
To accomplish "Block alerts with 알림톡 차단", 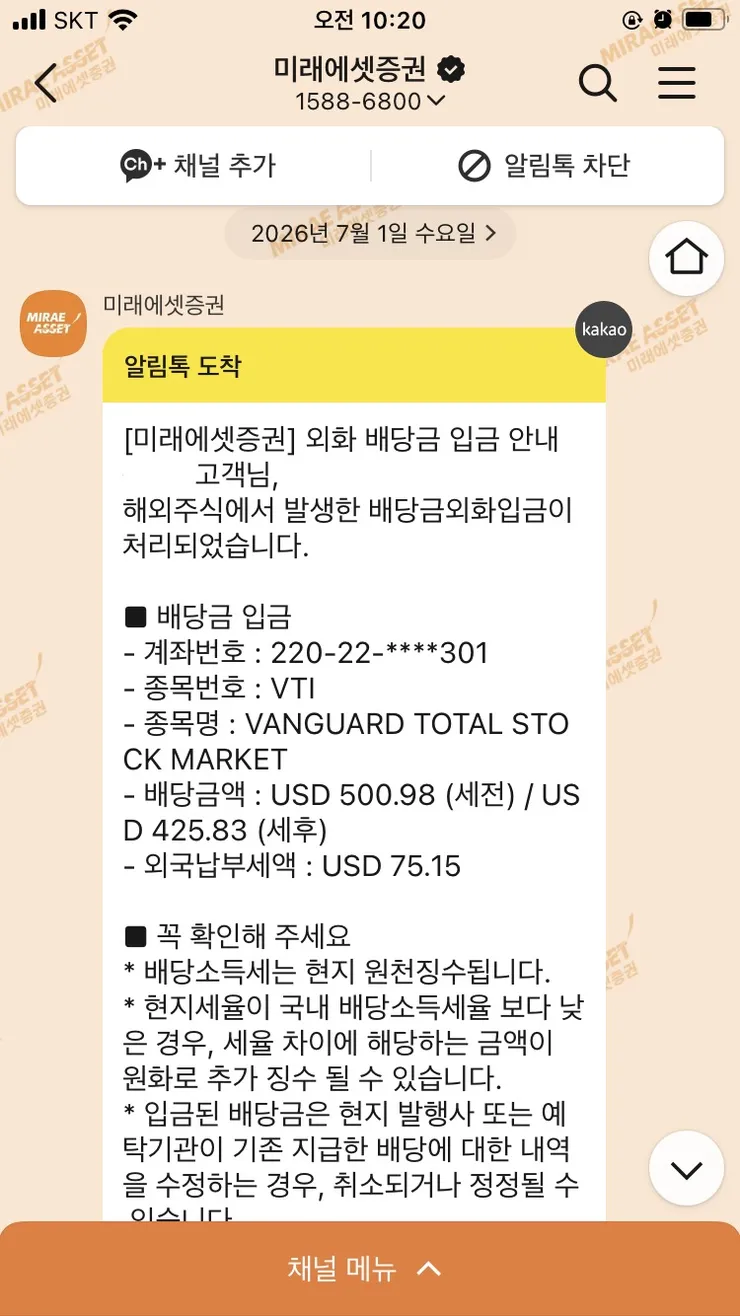I will 544,165.
